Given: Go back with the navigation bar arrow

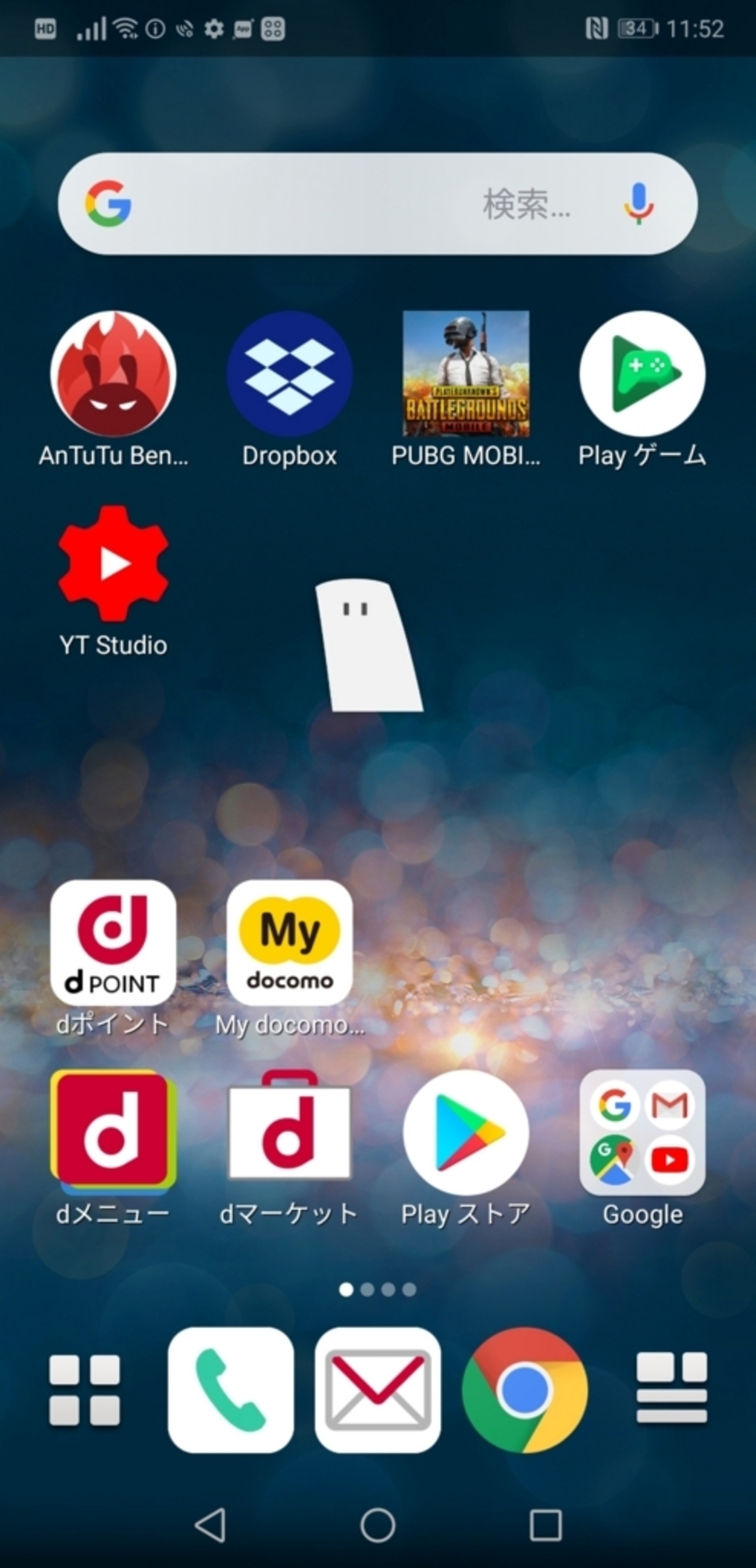Looking at the screenshot, I should (x=211, y=1526).
